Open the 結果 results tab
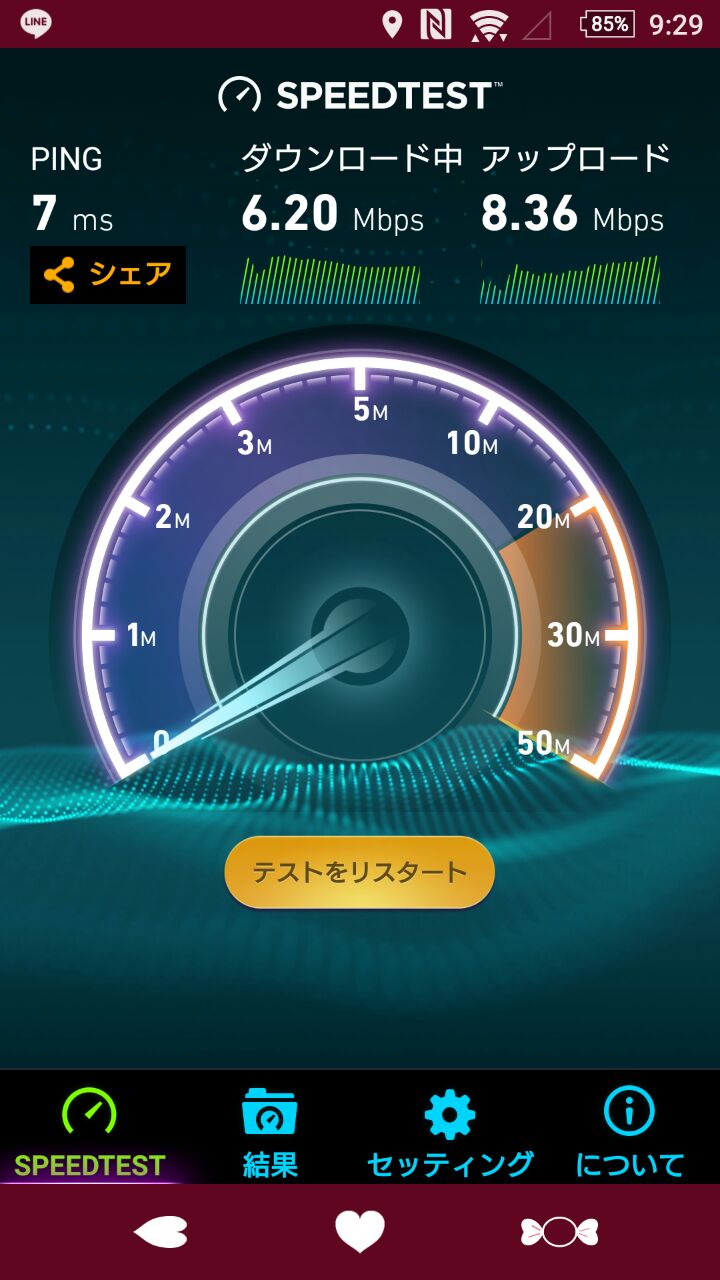 (x=270, y=1133)
